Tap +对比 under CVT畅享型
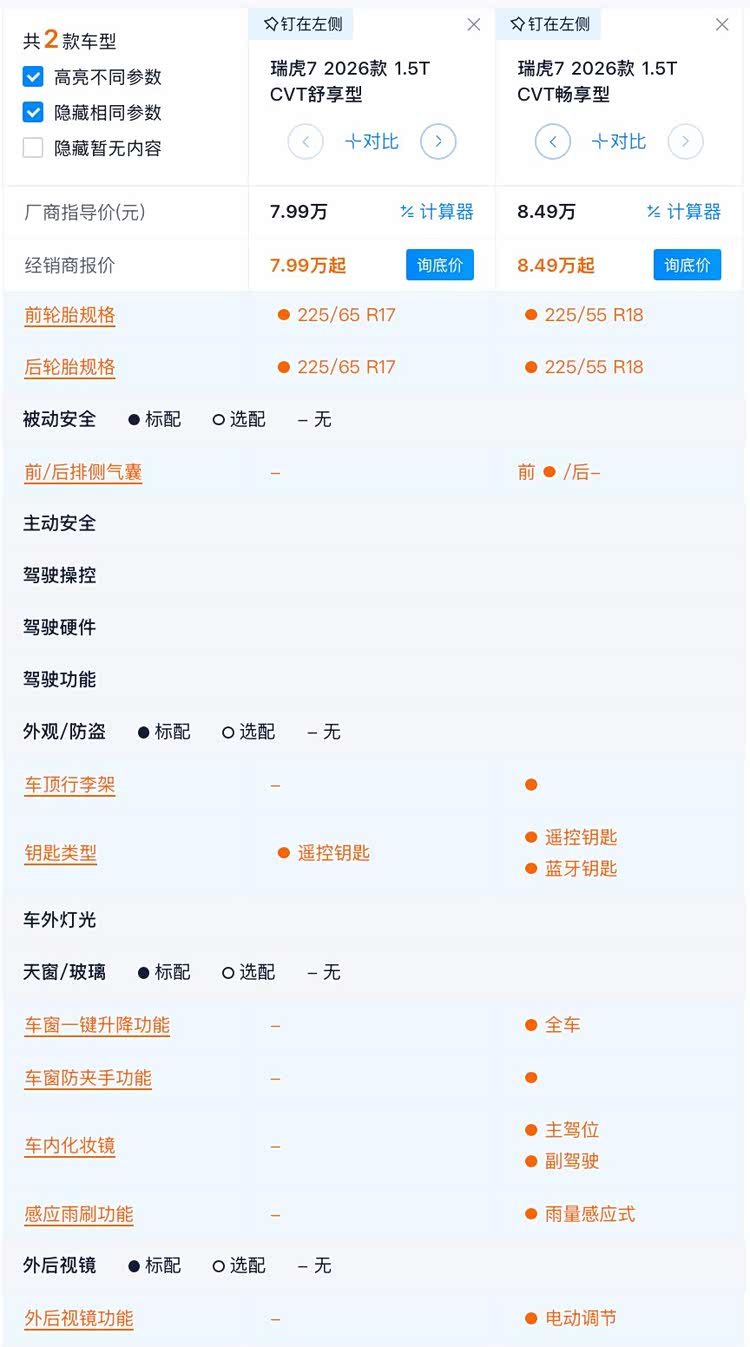Screen dimensions: 750x1347 coord(619,142)
